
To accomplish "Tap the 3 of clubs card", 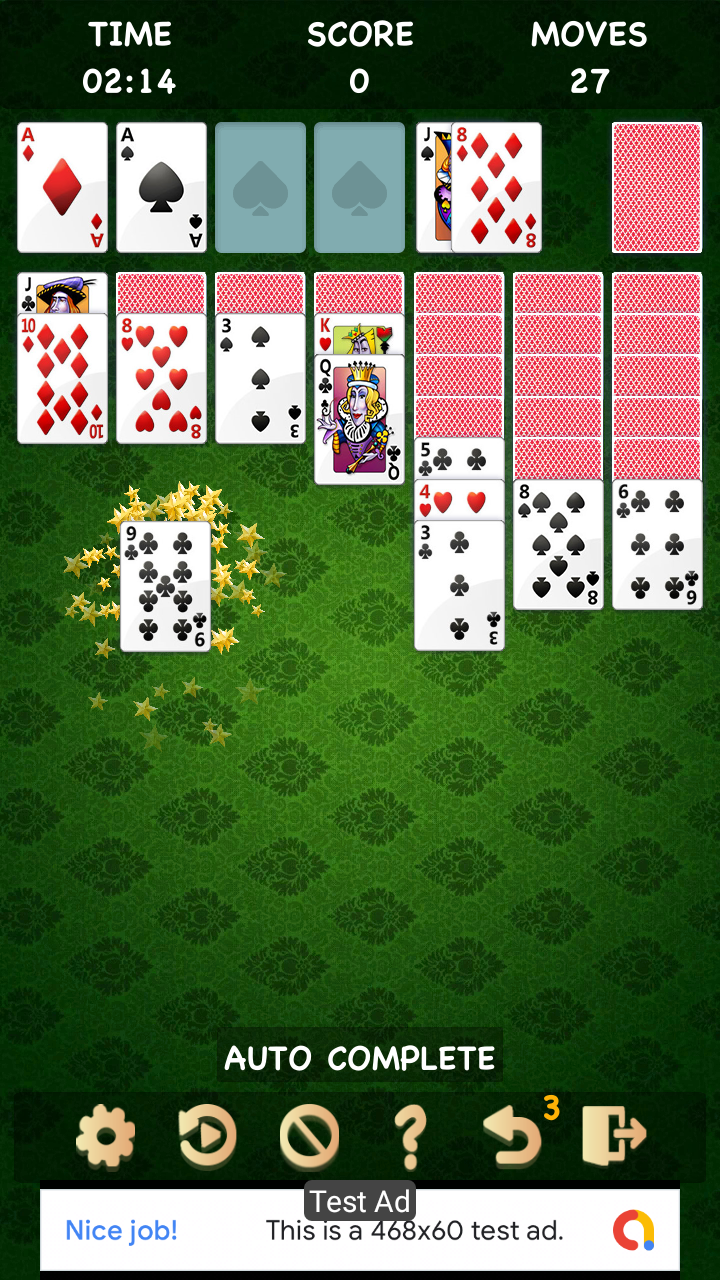I will (x=460, y=585).
